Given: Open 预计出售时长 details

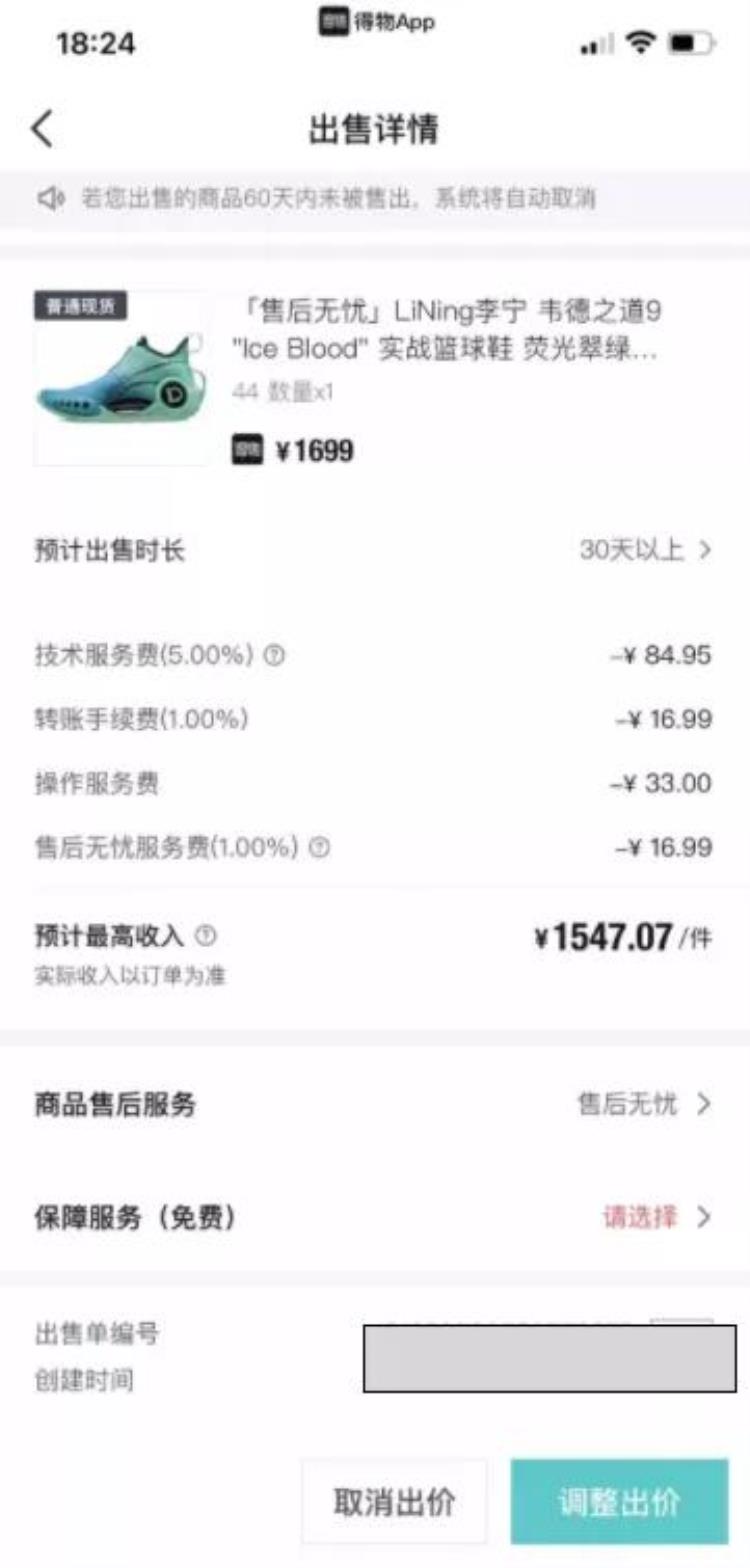Looking at the screenshot, I should click(644, 550).
